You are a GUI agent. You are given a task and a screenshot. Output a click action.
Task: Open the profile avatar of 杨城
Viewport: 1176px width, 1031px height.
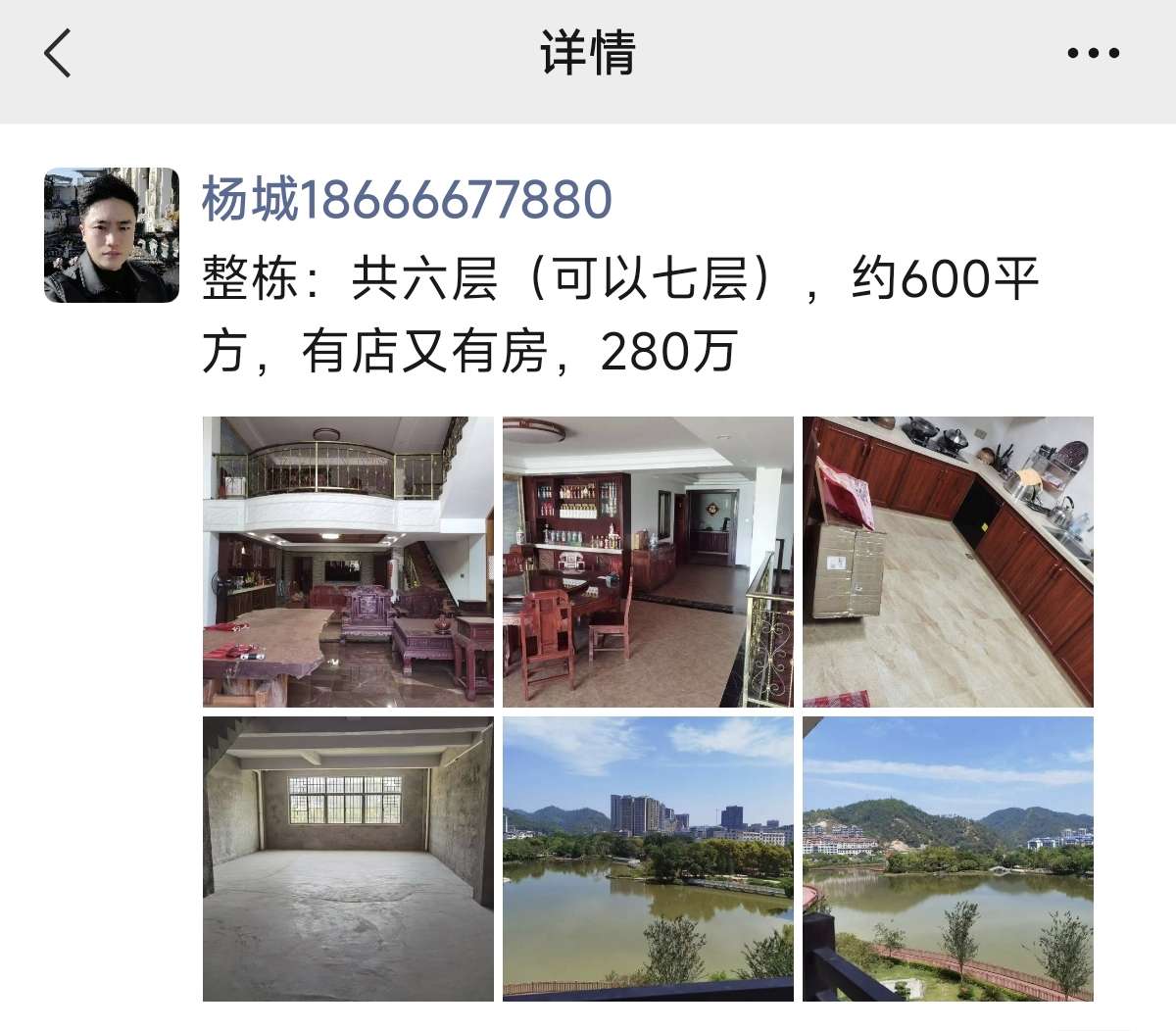(112, 235)
